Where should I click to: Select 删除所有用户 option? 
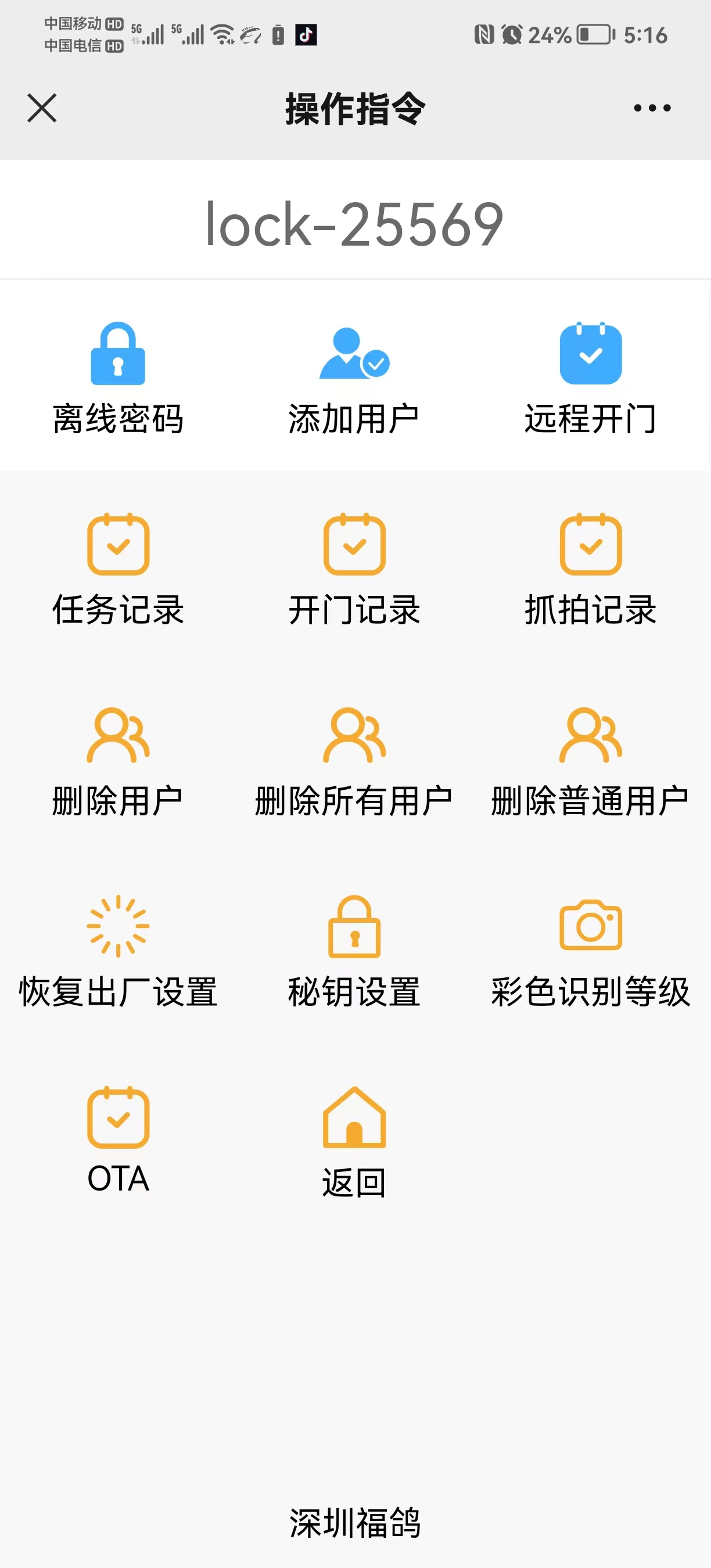[354, 761]
